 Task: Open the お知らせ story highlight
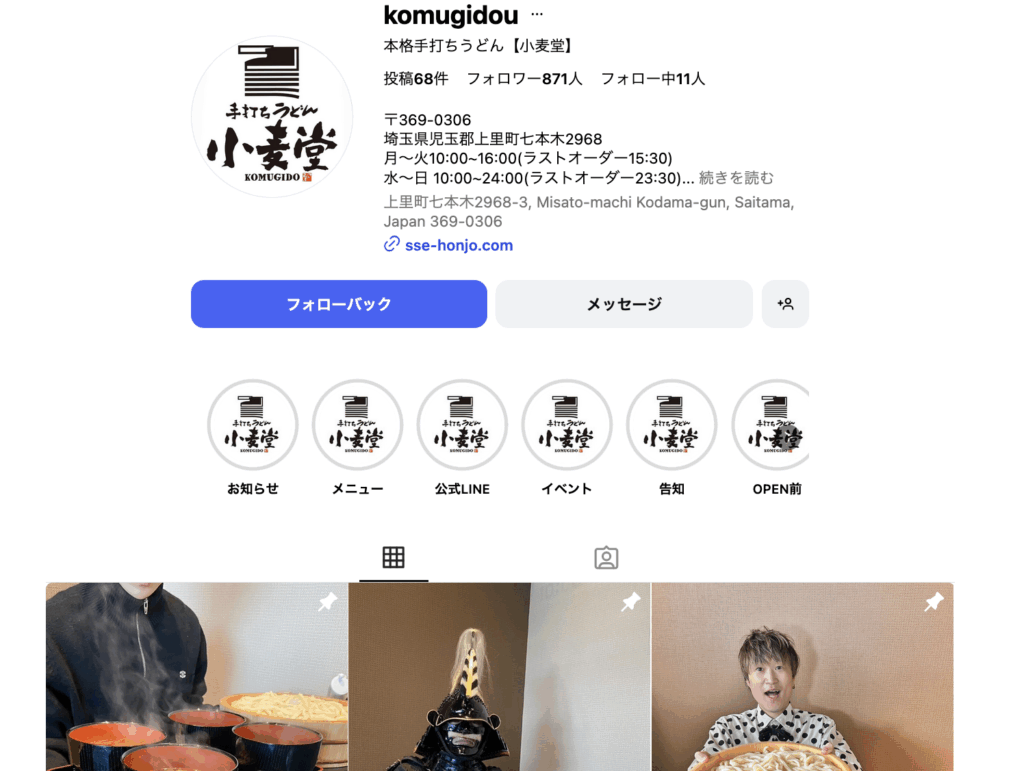tap(252, 425)
